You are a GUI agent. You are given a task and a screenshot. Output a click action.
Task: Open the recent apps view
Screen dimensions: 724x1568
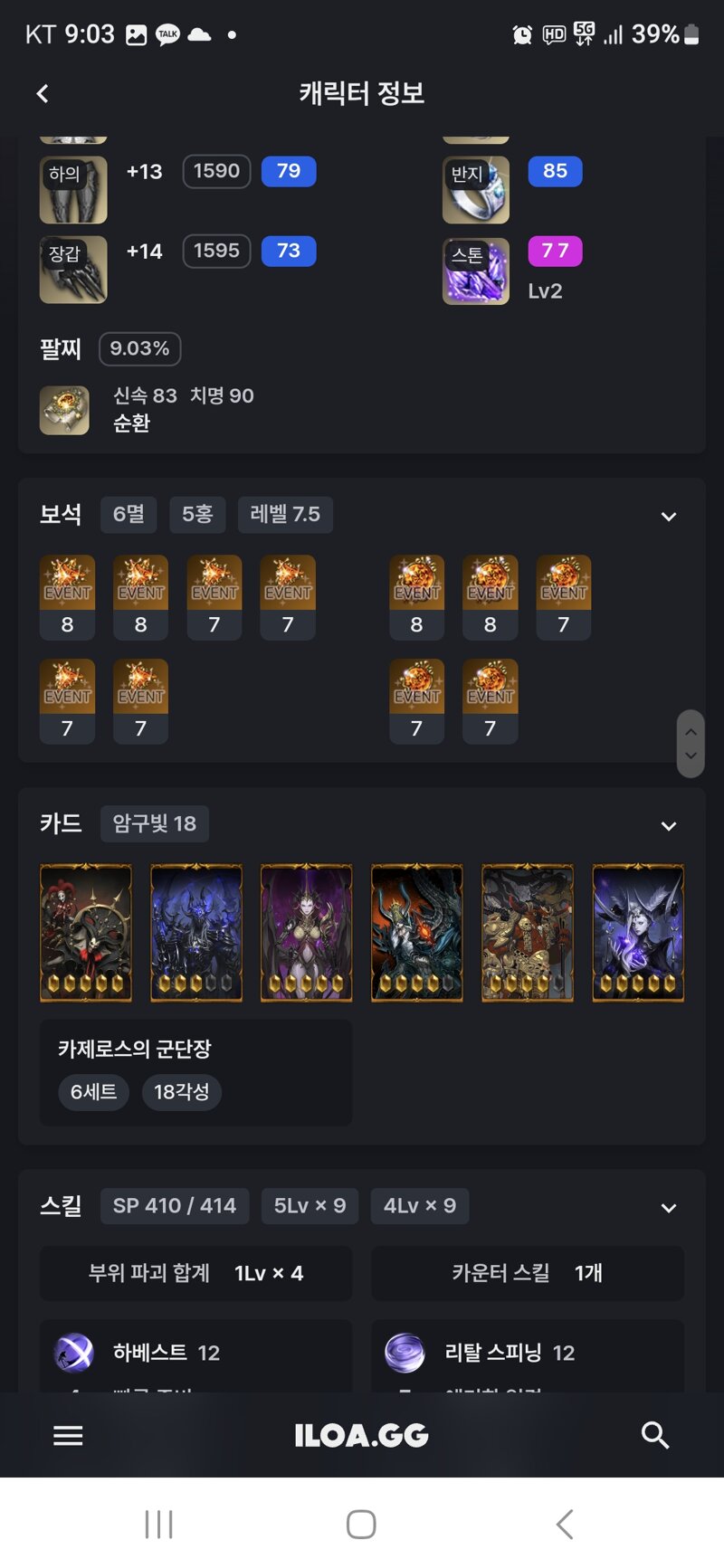point(158,1525)
